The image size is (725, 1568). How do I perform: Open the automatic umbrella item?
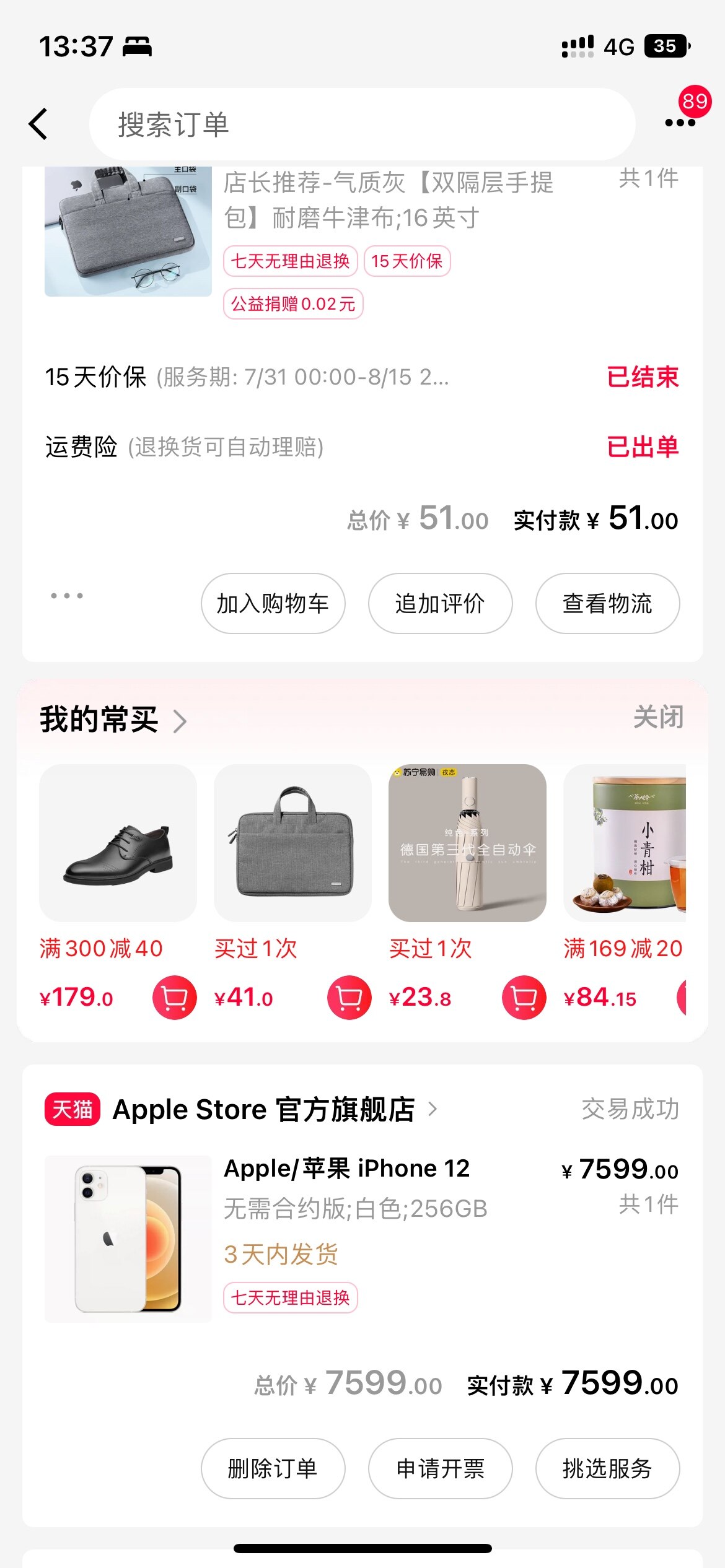[467, 843]
